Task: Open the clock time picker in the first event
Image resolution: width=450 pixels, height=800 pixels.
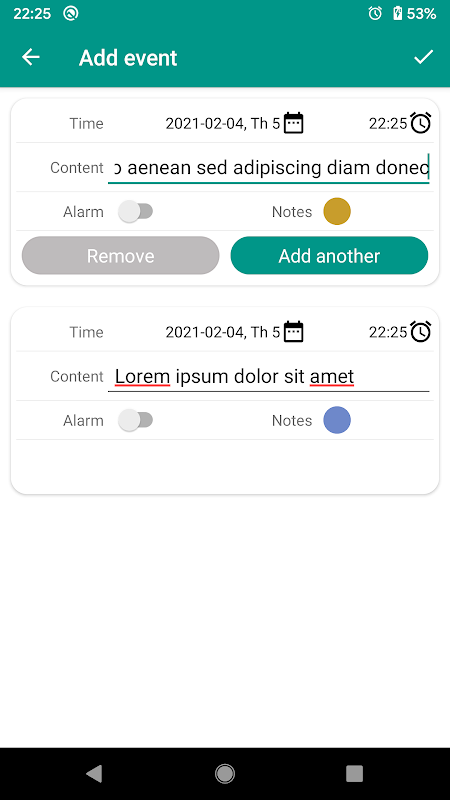Action: [421, 123]
